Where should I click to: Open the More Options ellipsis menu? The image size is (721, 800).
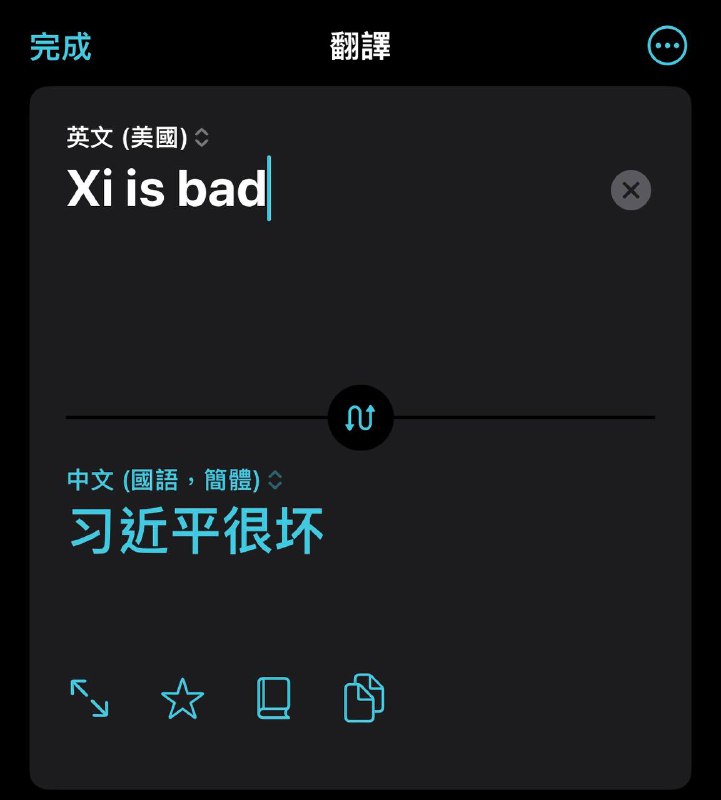667,46
